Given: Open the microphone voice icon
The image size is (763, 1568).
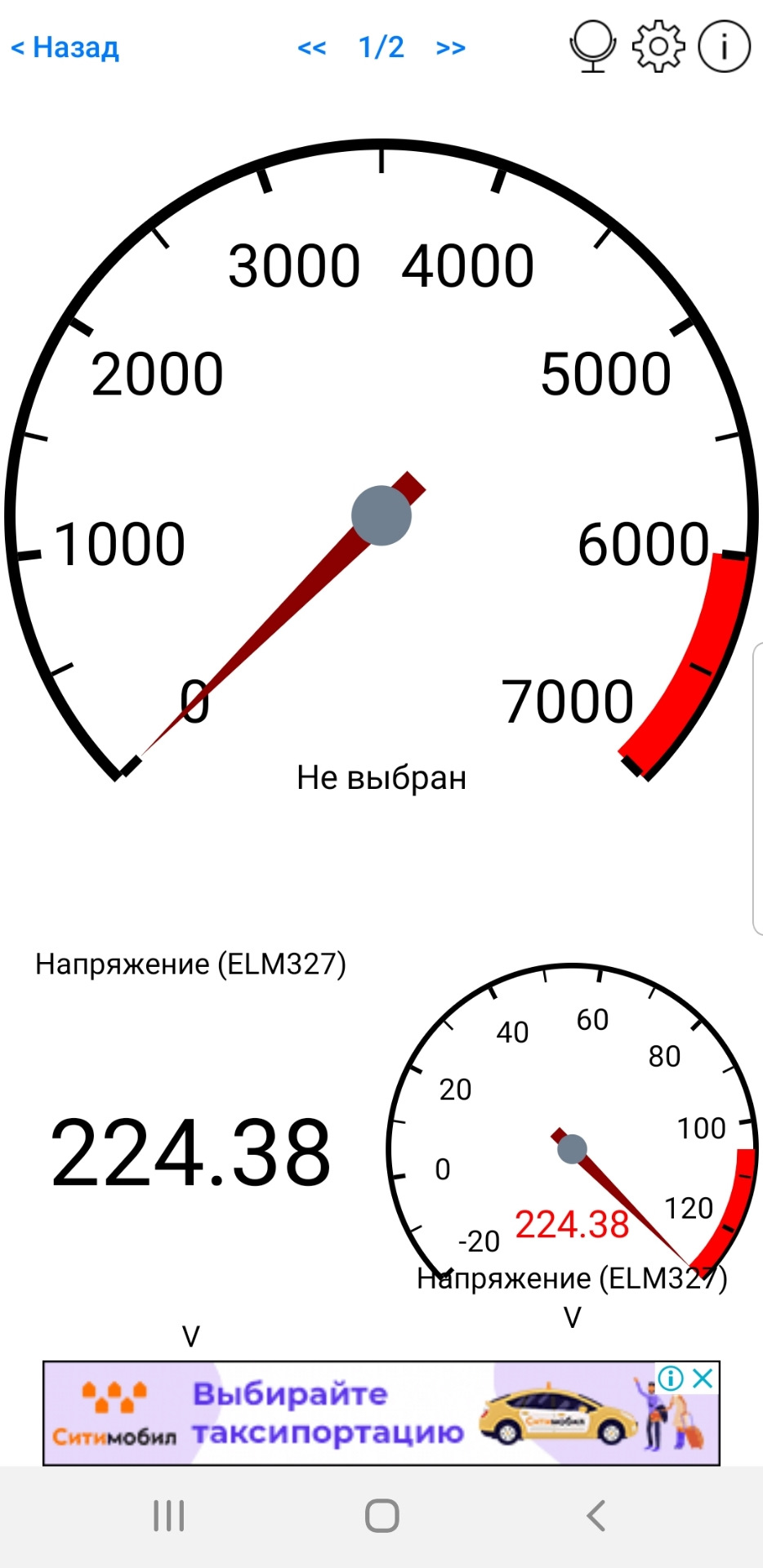Looking at the screenshot, I should pos(592,47).
